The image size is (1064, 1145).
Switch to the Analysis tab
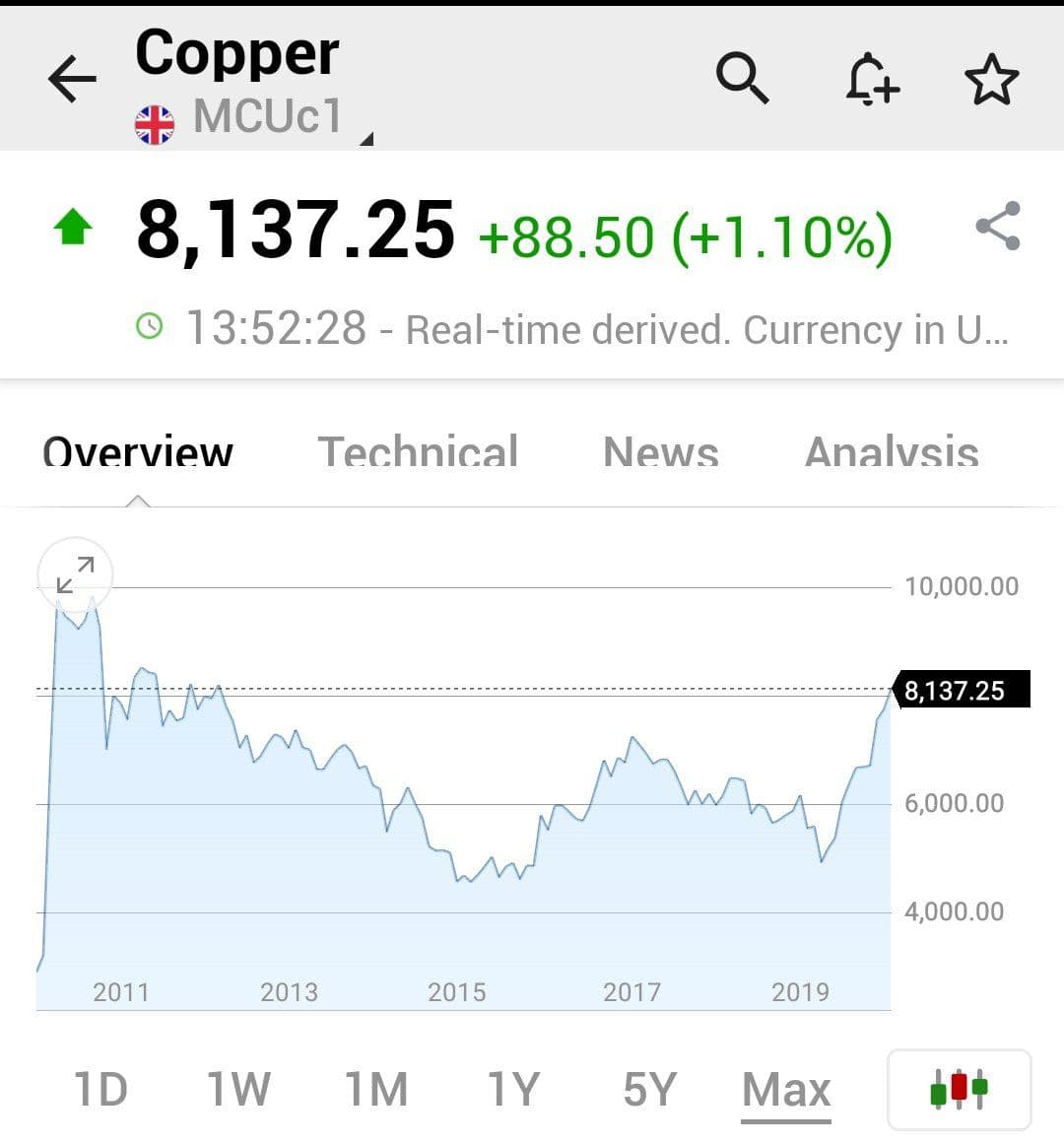tap(892, 450)
